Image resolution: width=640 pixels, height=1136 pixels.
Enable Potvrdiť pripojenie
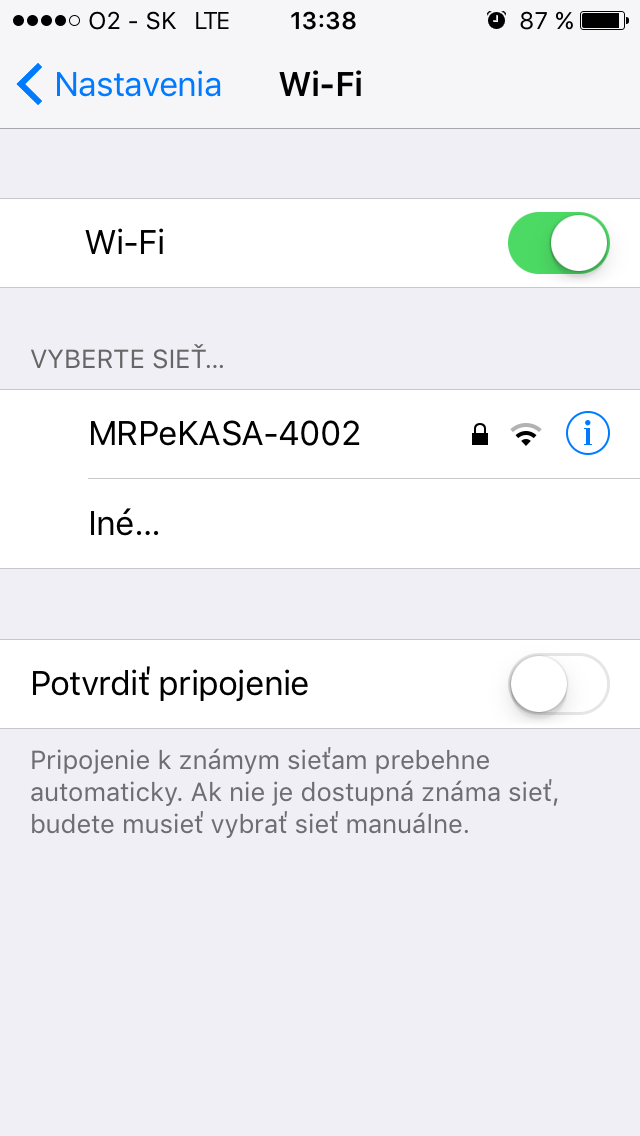(558, 684)
